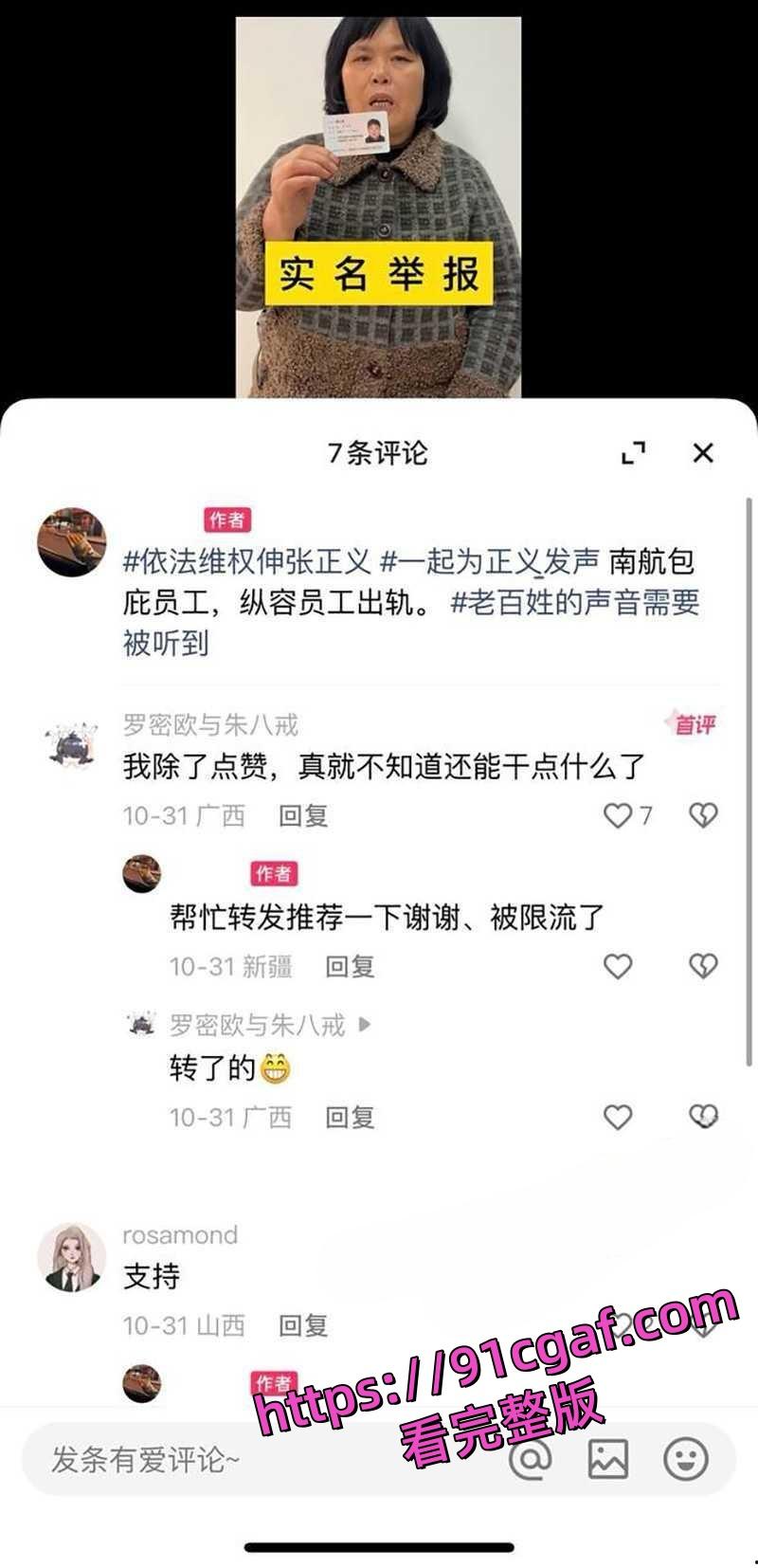This screenshot has height=1568, width=758.
Task: Tap 回复 under the first comment
Action: tap(301, 816)
